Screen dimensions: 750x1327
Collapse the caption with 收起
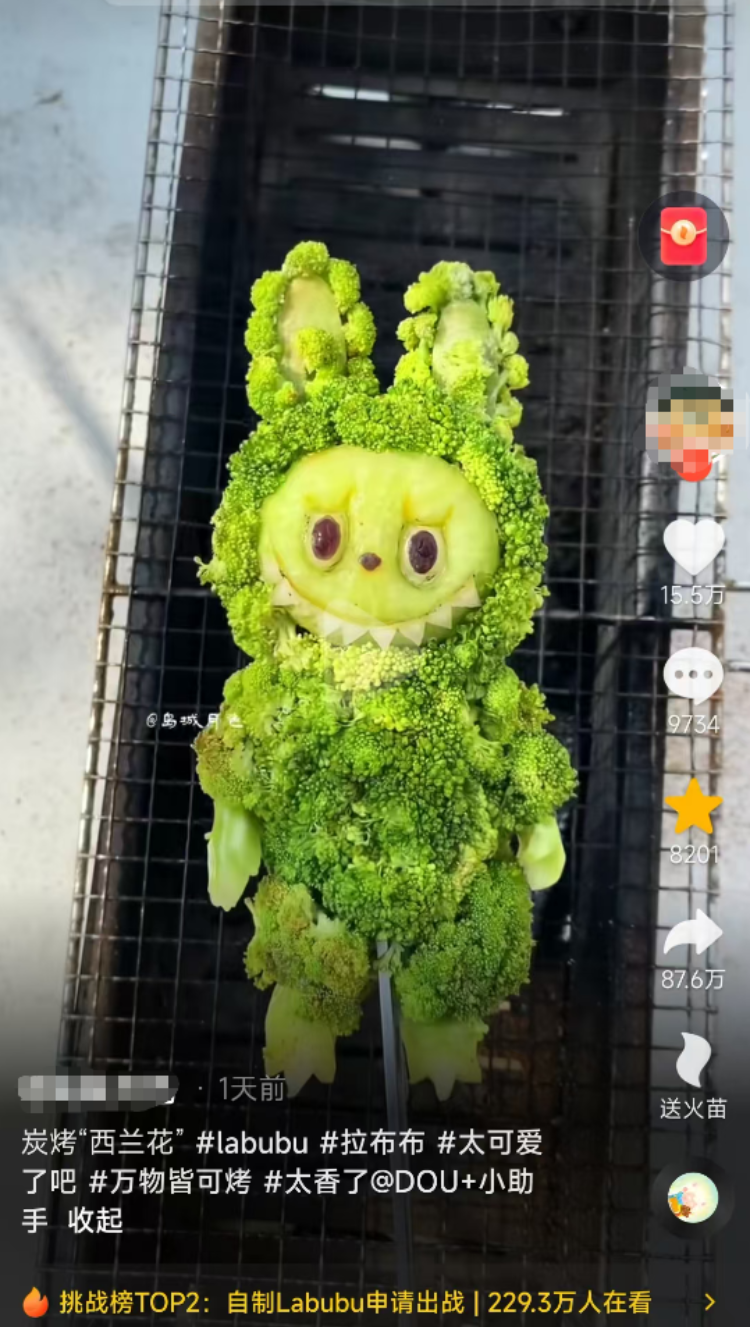point(95,1221)
